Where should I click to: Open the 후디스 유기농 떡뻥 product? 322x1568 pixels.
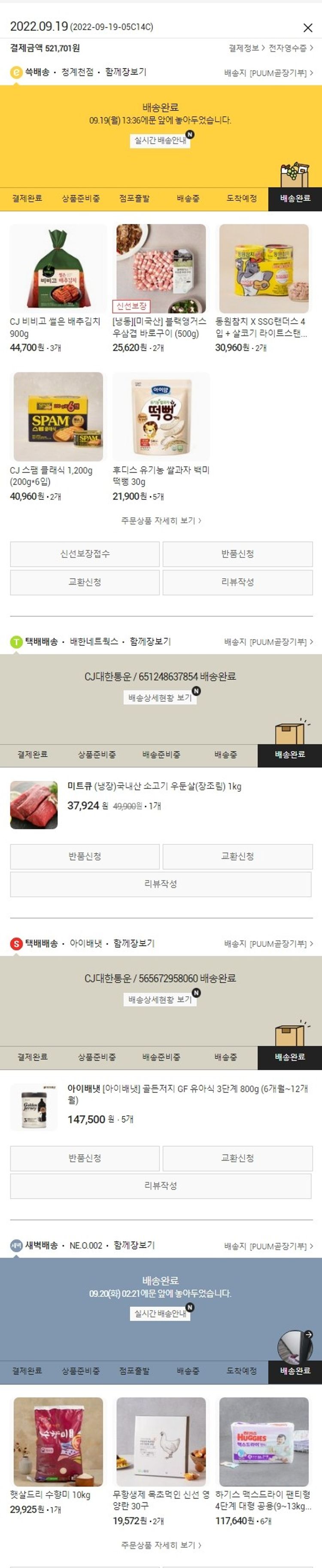161,417
